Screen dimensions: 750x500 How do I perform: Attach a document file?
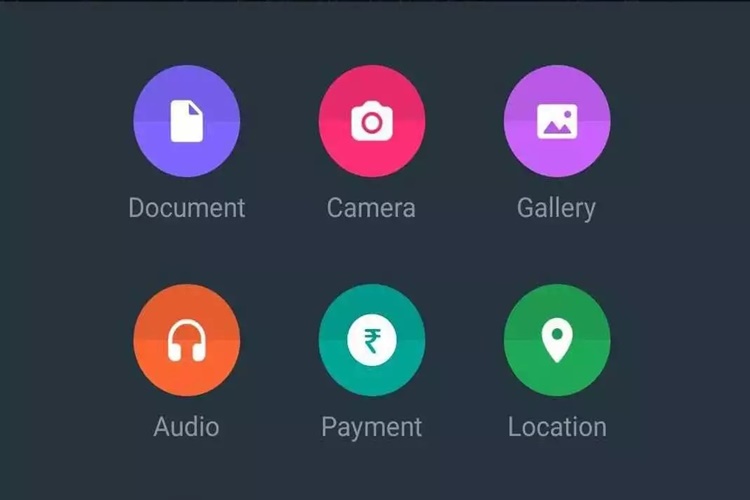[186, 122]
